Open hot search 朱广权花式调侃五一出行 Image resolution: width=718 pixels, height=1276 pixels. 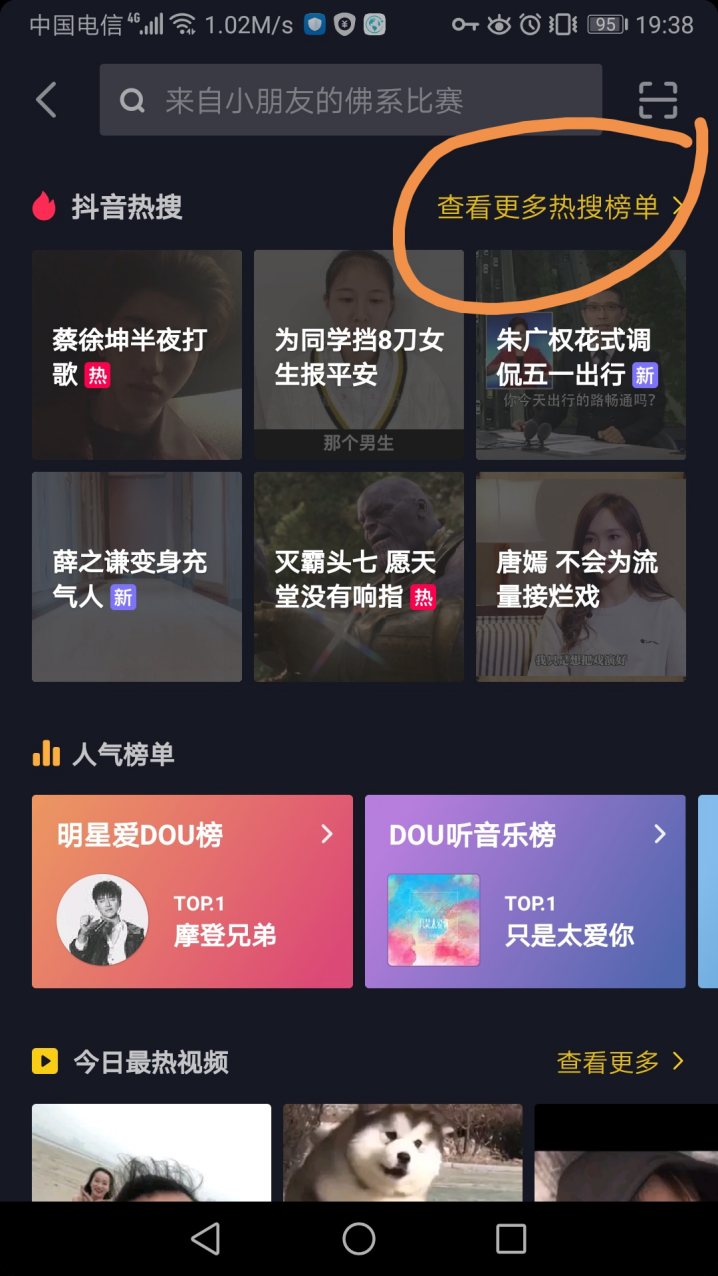(580, 355)
